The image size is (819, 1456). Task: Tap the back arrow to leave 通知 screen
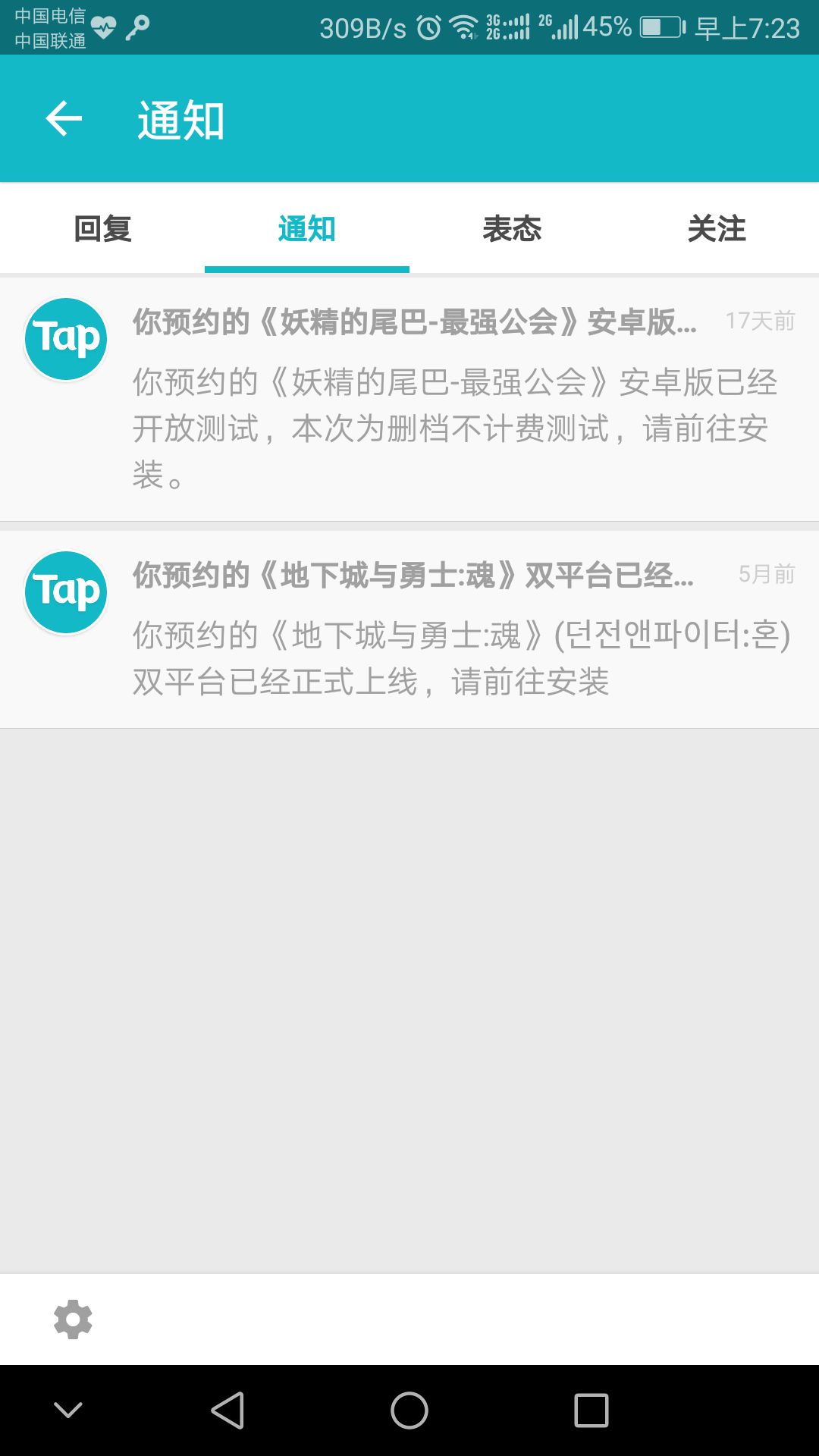coord(64,119)
